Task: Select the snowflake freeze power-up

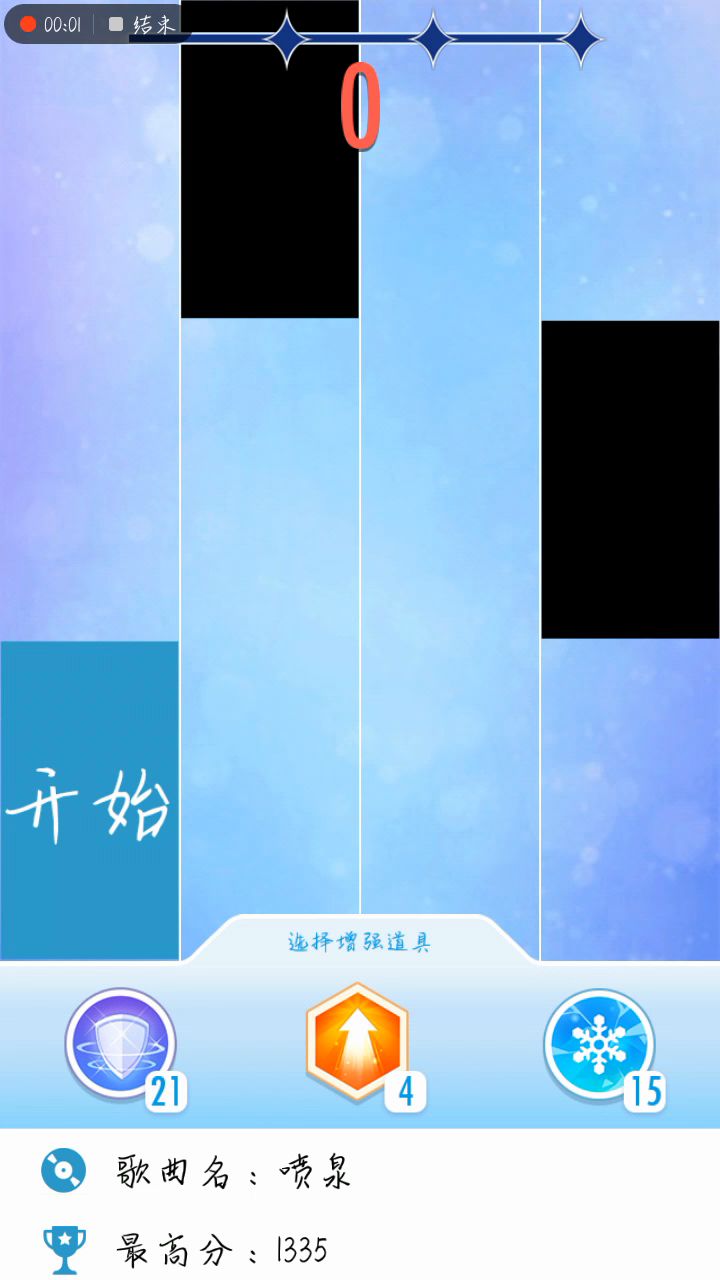Action: 599,1044
